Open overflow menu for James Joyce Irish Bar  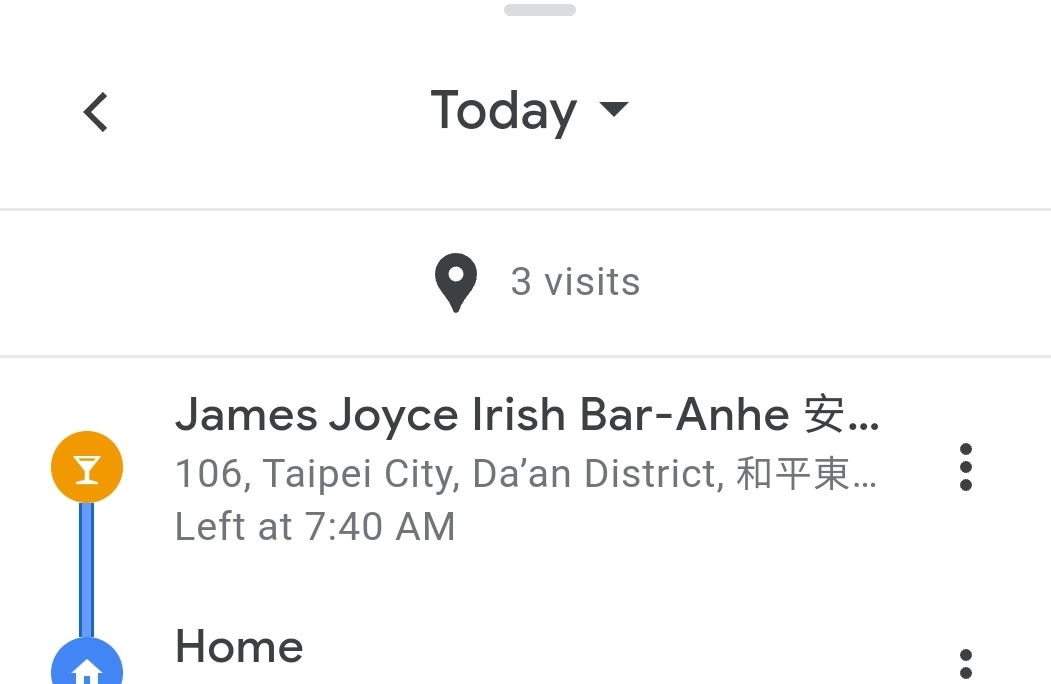tap(965, 467)
